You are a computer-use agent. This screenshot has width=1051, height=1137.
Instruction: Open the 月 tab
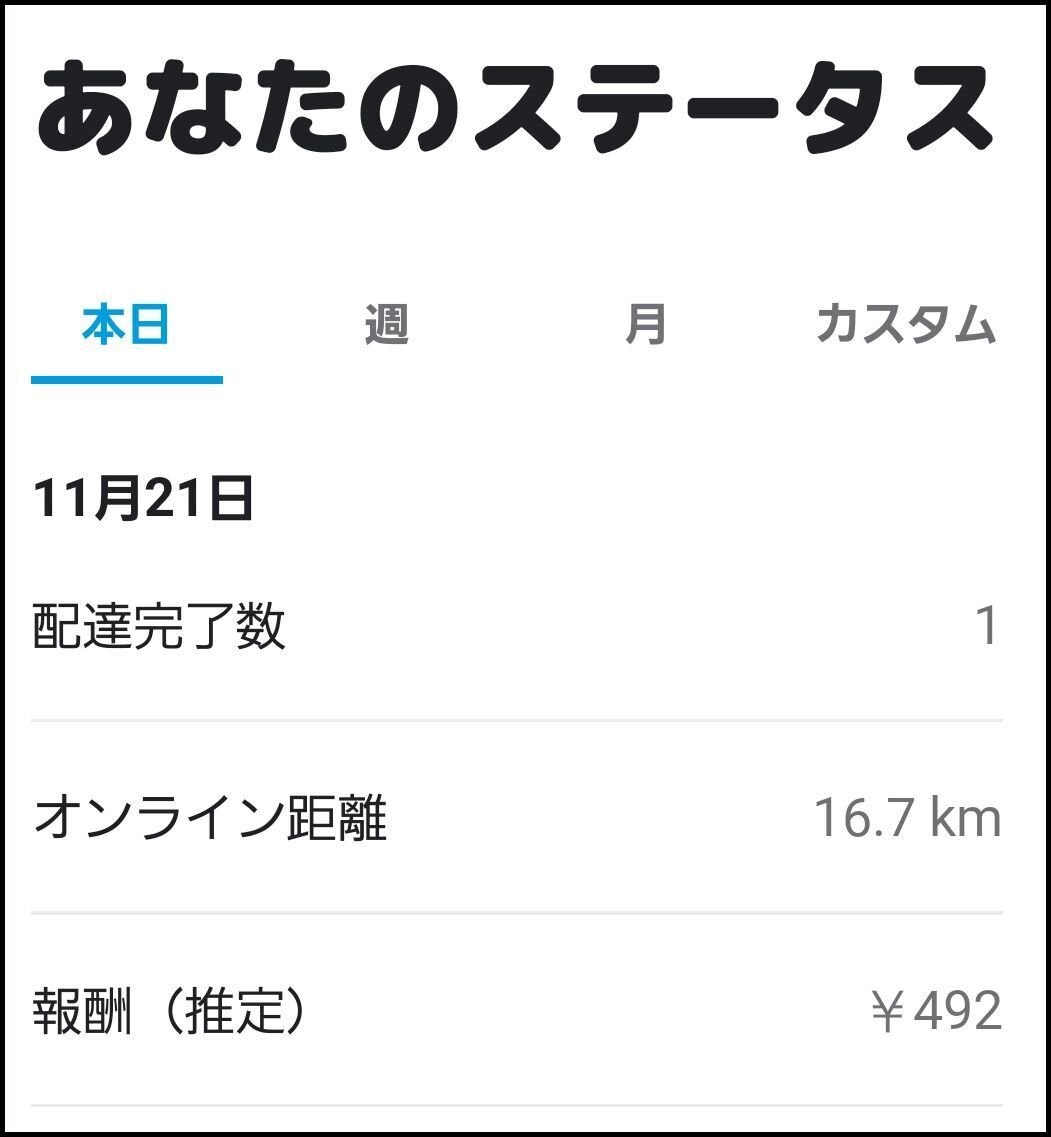pyautogui.click(x=645, y=326)
